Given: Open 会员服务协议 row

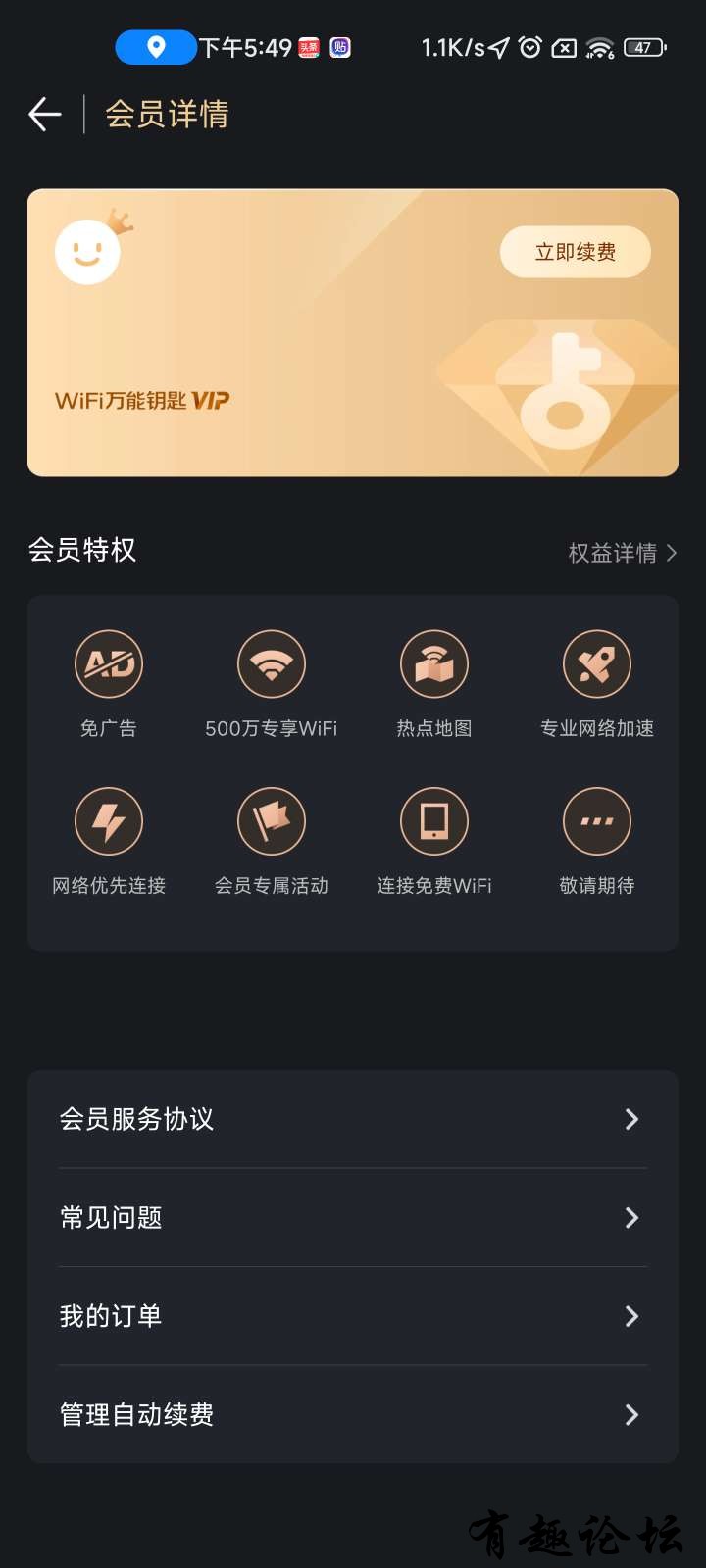Looking at the screenshot, I should point(353,1119).
